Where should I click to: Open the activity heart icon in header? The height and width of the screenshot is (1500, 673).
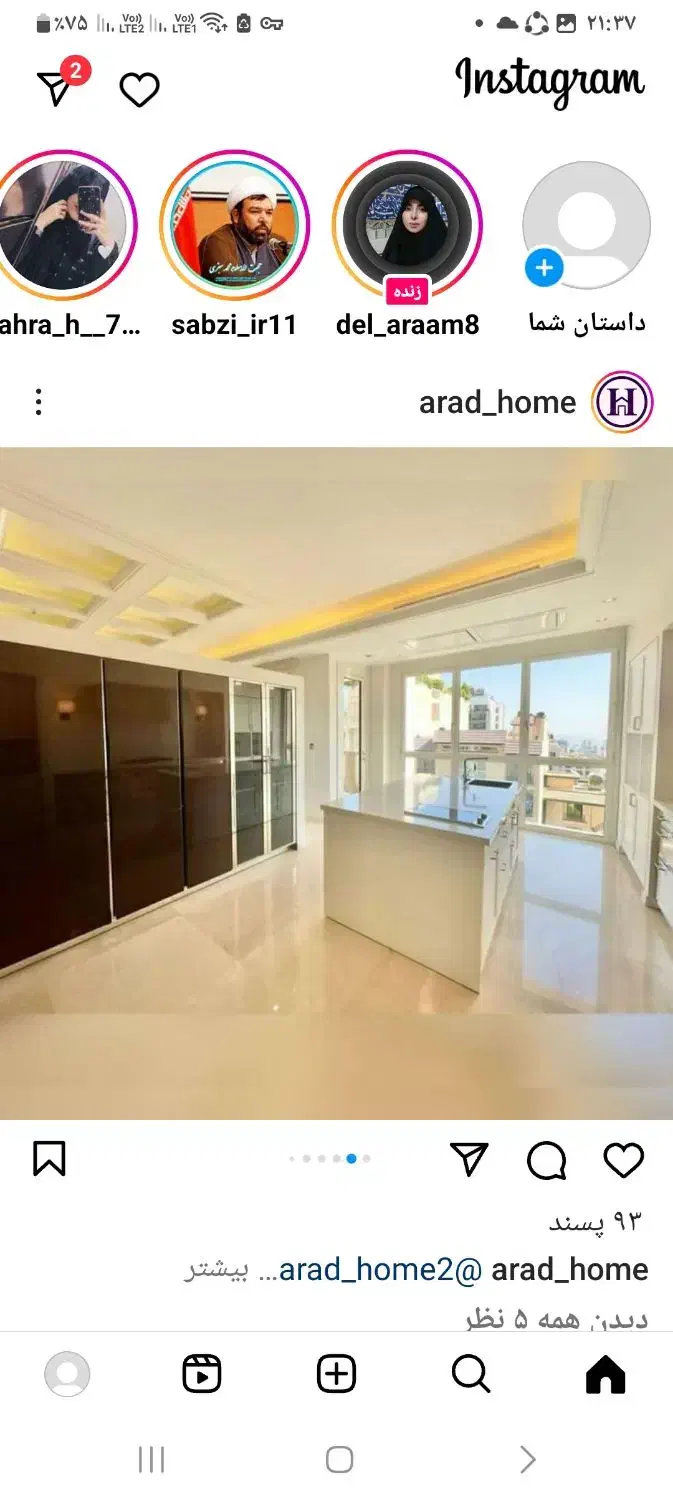tap(140, 90)
